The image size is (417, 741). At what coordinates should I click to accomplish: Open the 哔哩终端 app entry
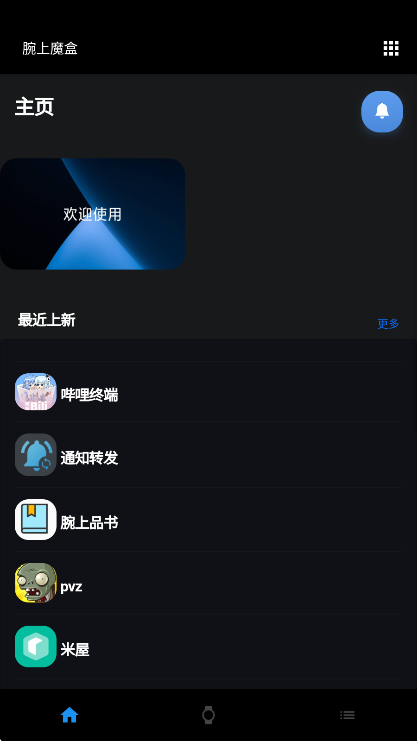208,392
